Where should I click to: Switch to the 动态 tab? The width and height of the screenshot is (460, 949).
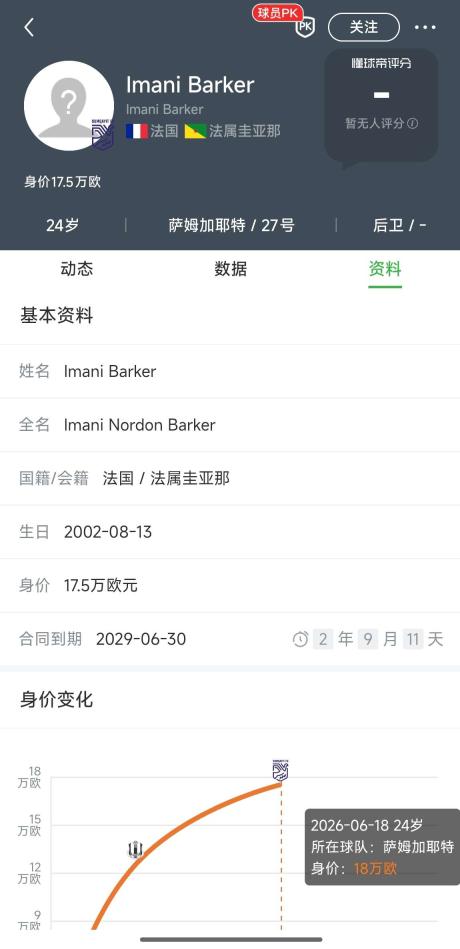pos(77,269)
